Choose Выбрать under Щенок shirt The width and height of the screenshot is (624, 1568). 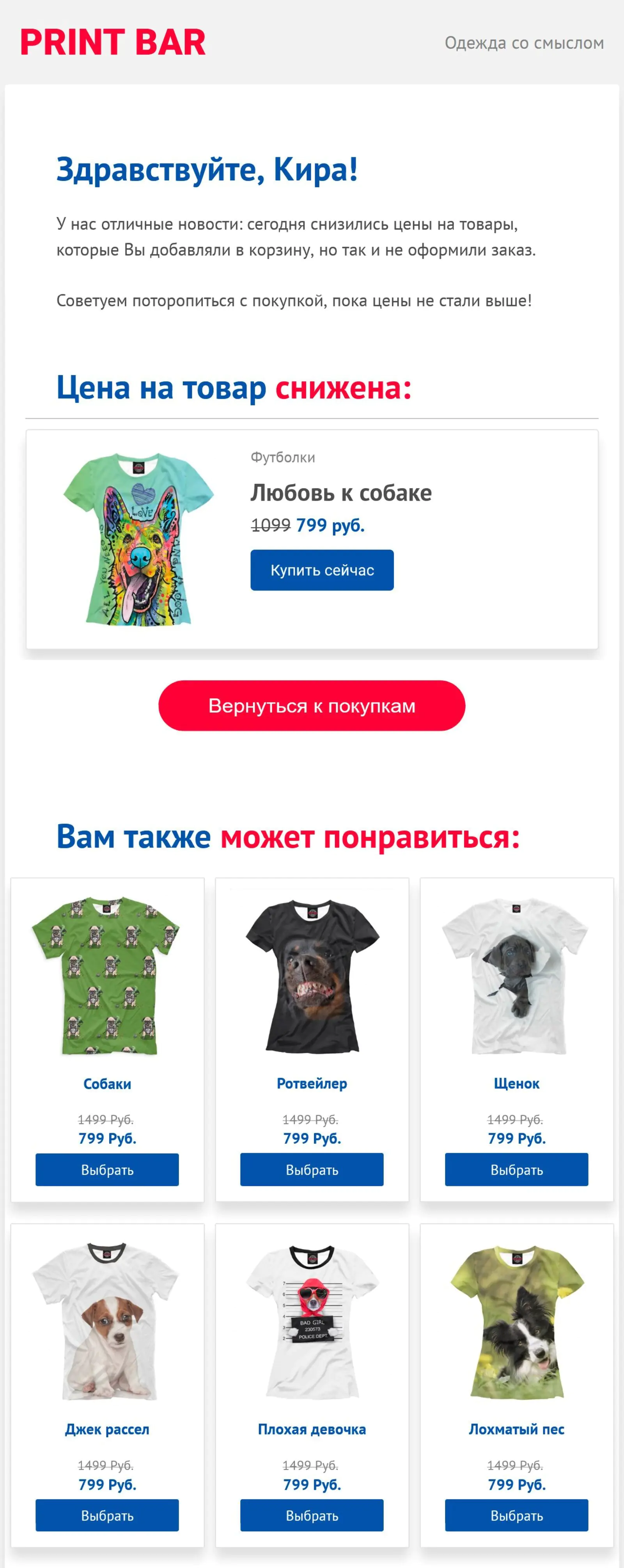(x=516, y=1169)
